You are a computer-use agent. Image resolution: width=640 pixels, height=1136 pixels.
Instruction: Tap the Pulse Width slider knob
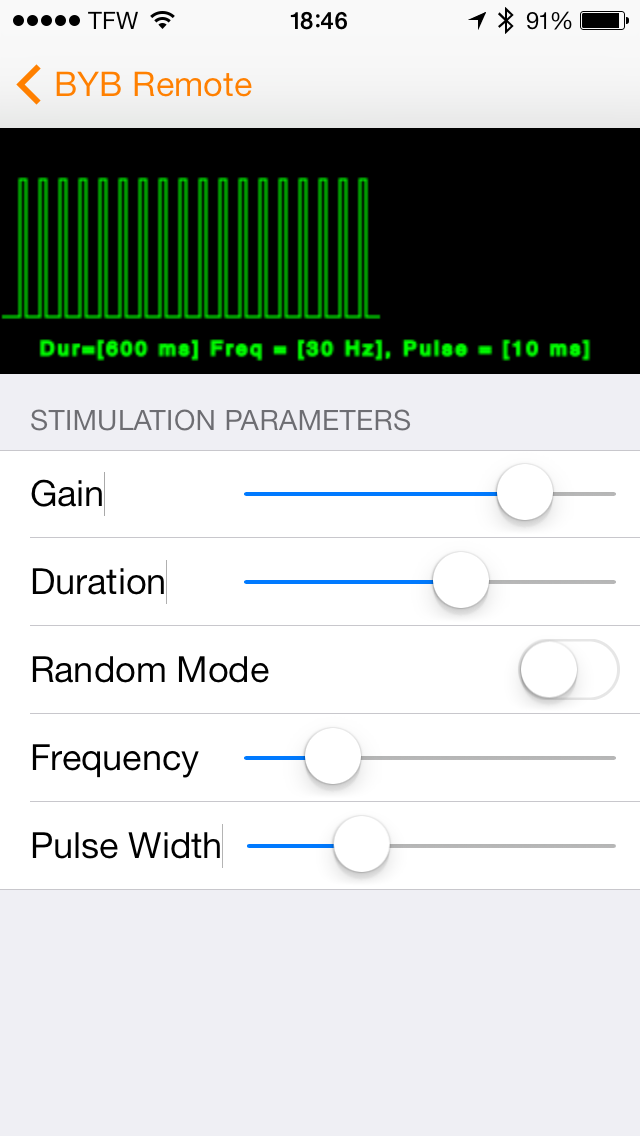click(362, 845)
